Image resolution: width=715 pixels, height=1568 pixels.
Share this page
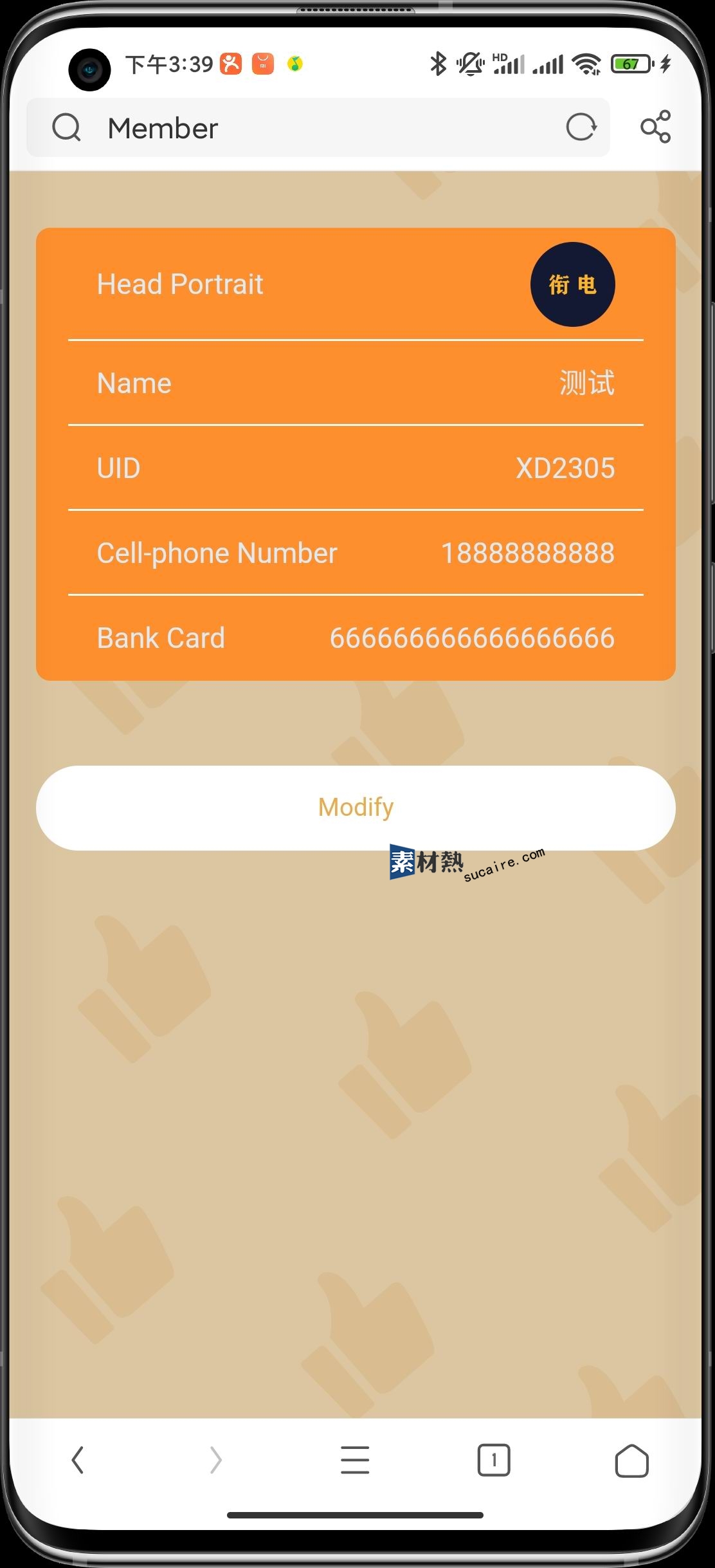(655, 127)
